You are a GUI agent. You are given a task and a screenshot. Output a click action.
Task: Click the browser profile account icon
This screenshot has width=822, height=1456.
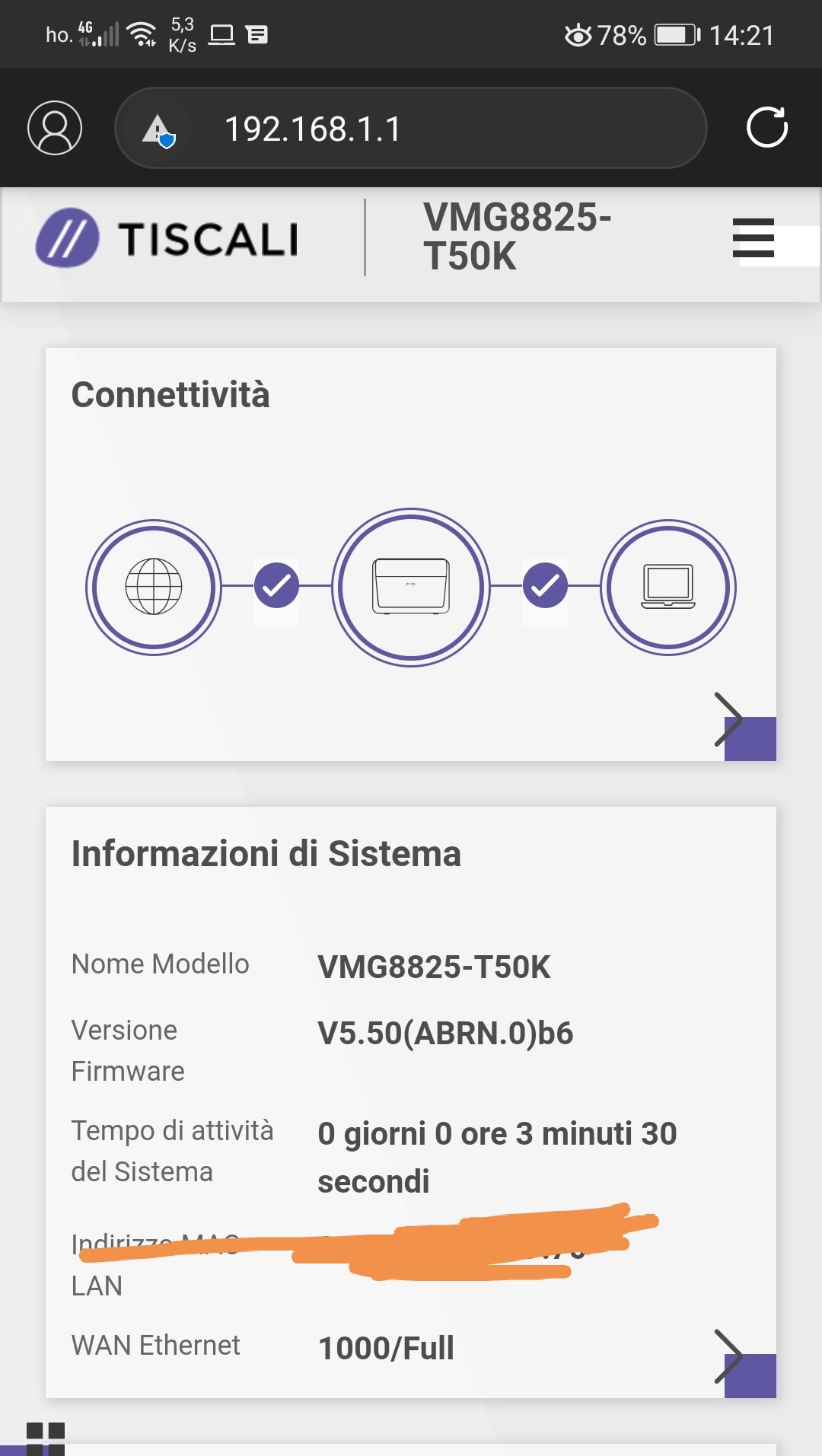pyautogui.click(x=54, y=128)
